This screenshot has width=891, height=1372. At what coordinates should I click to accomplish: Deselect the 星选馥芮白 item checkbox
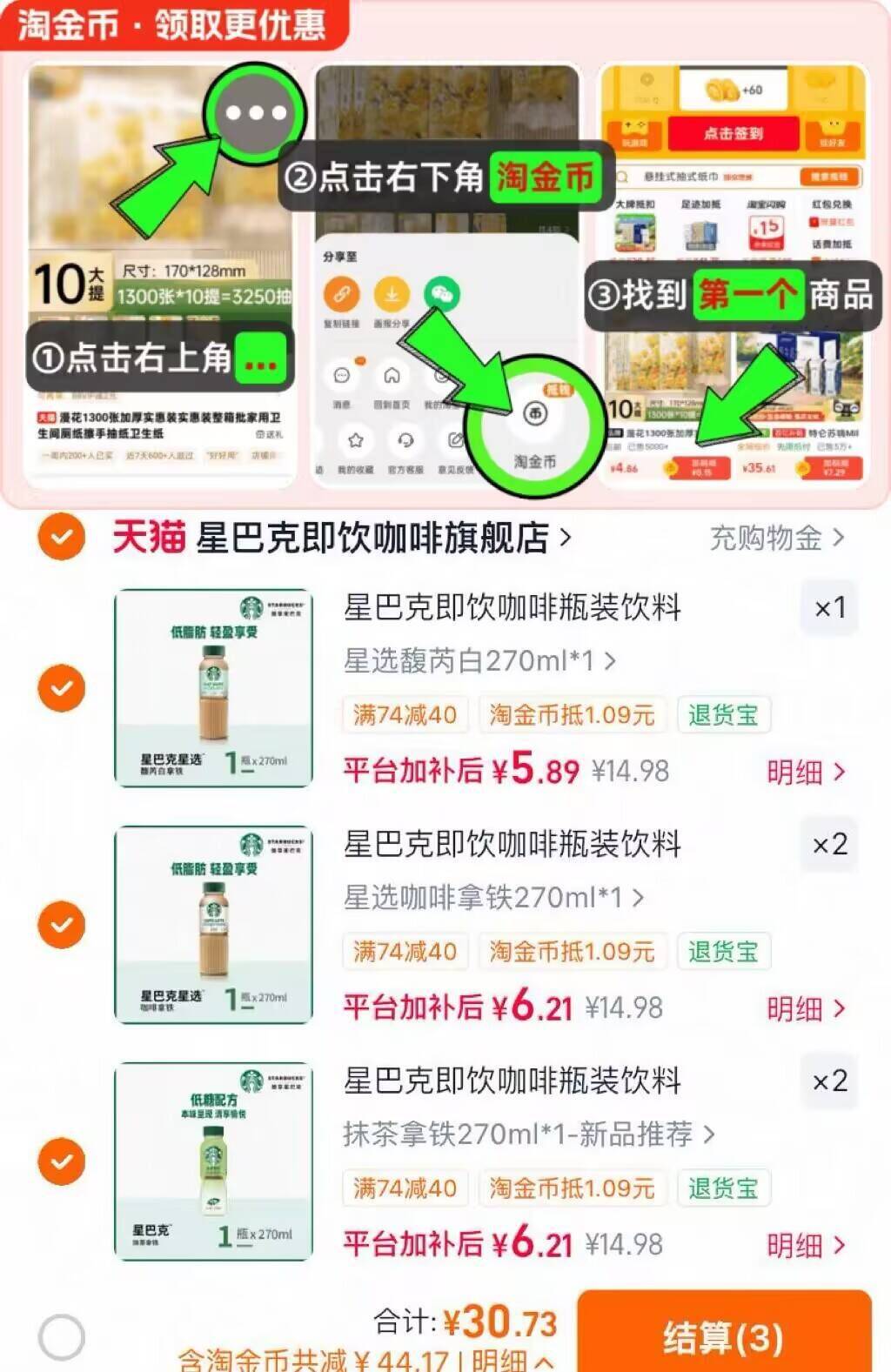tap(61, 688)
